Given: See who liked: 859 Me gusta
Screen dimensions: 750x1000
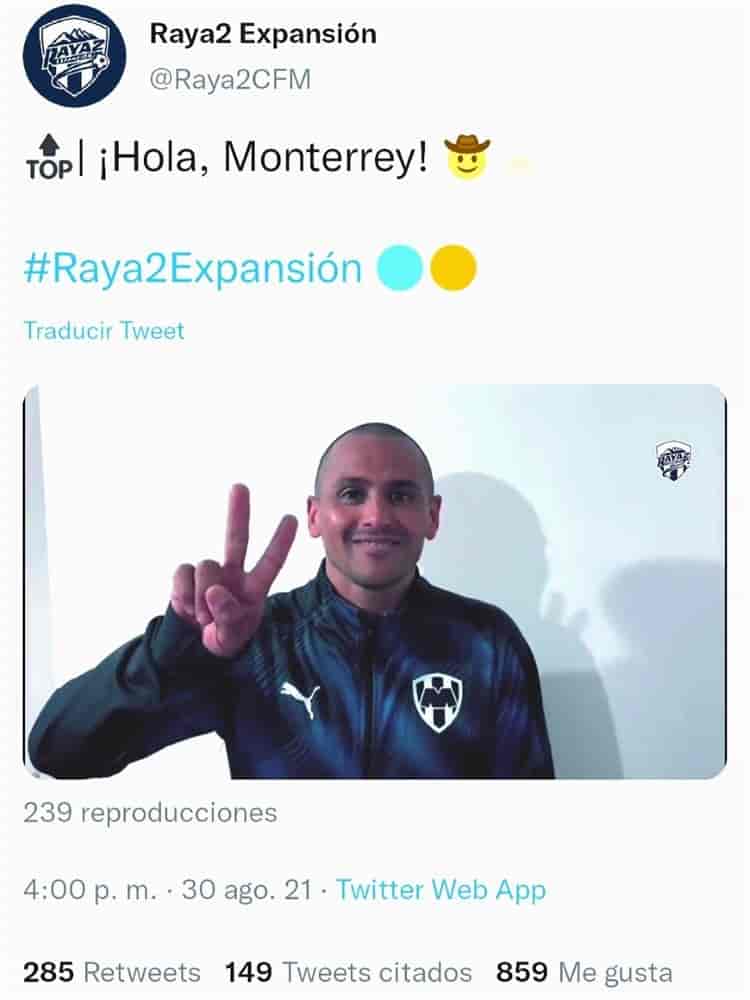Looking at the screenshot, I should pyautogui.click(x=584, y=972).
